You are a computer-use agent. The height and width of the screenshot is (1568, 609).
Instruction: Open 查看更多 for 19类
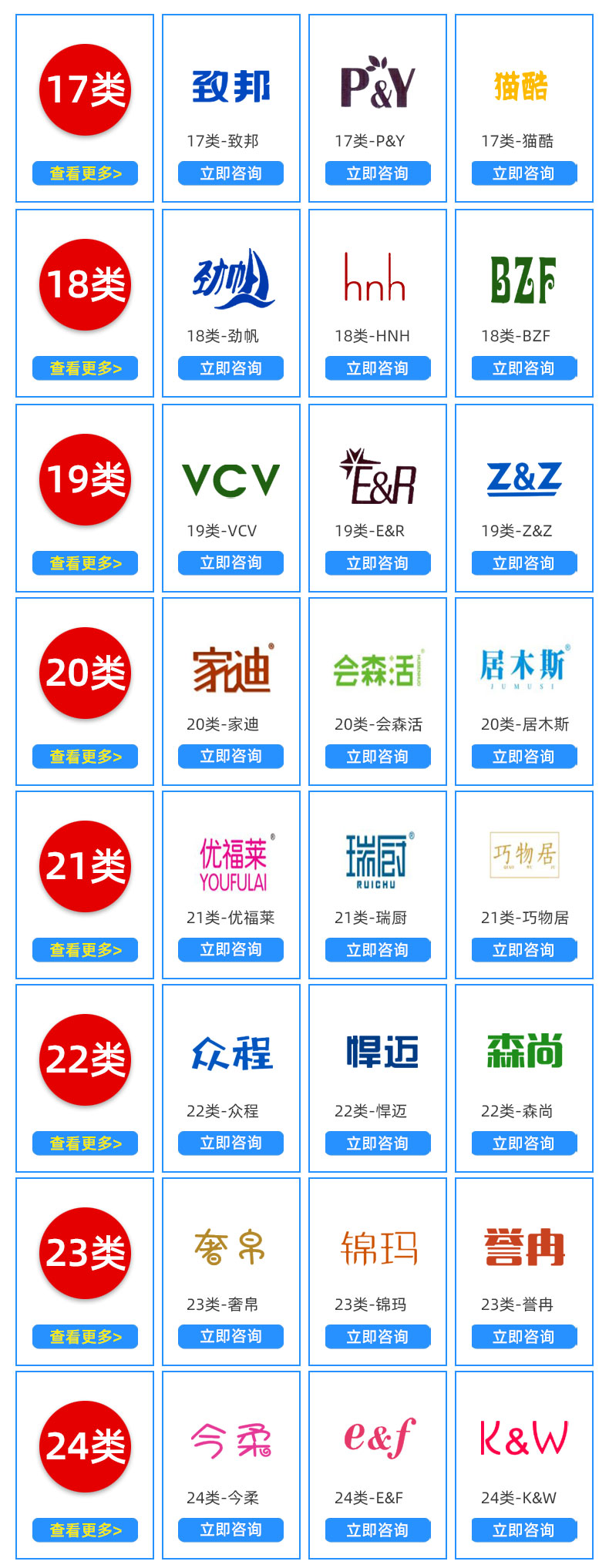[85, 563]
